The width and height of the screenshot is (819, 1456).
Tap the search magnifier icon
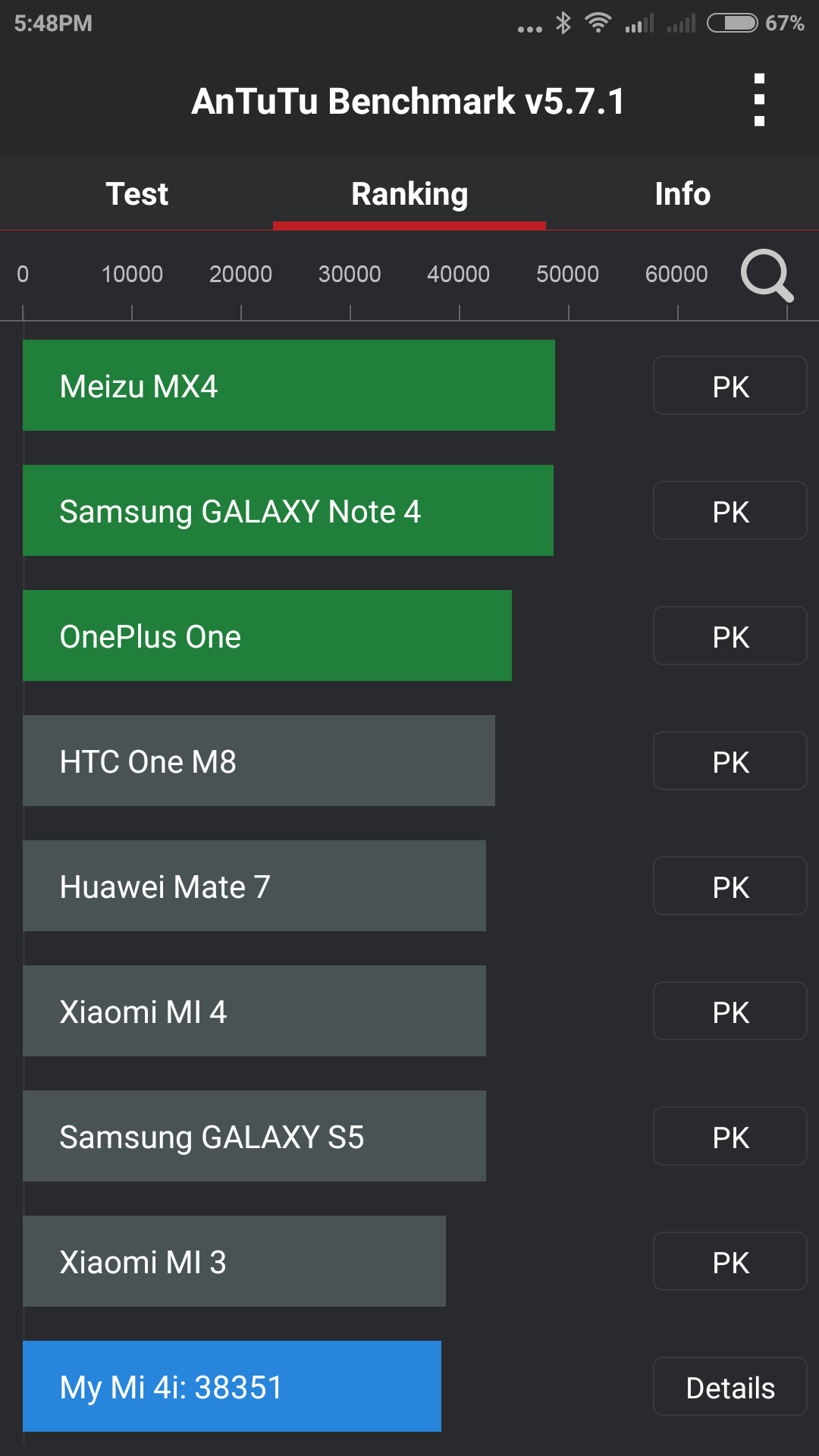767,276
